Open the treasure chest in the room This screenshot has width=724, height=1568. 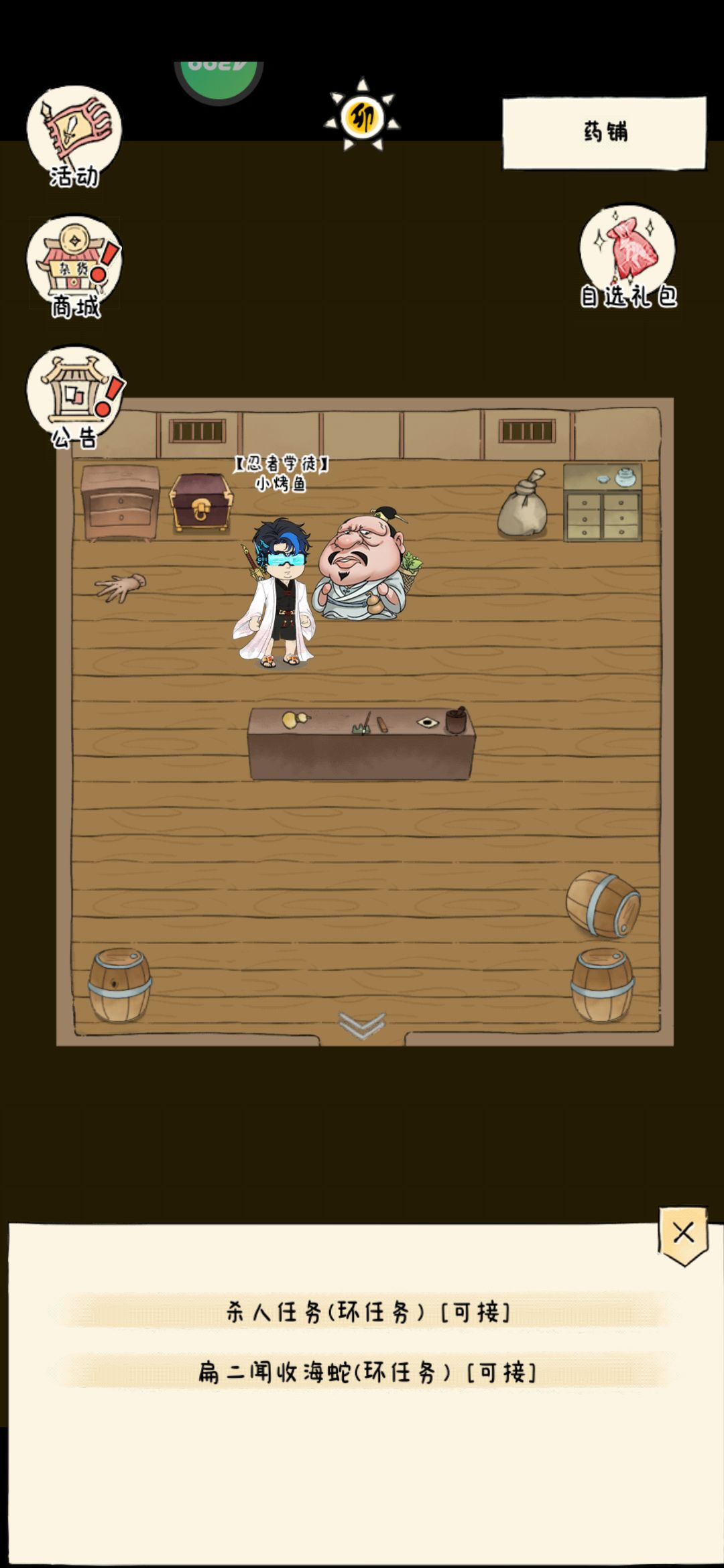[x=201, y=503]
